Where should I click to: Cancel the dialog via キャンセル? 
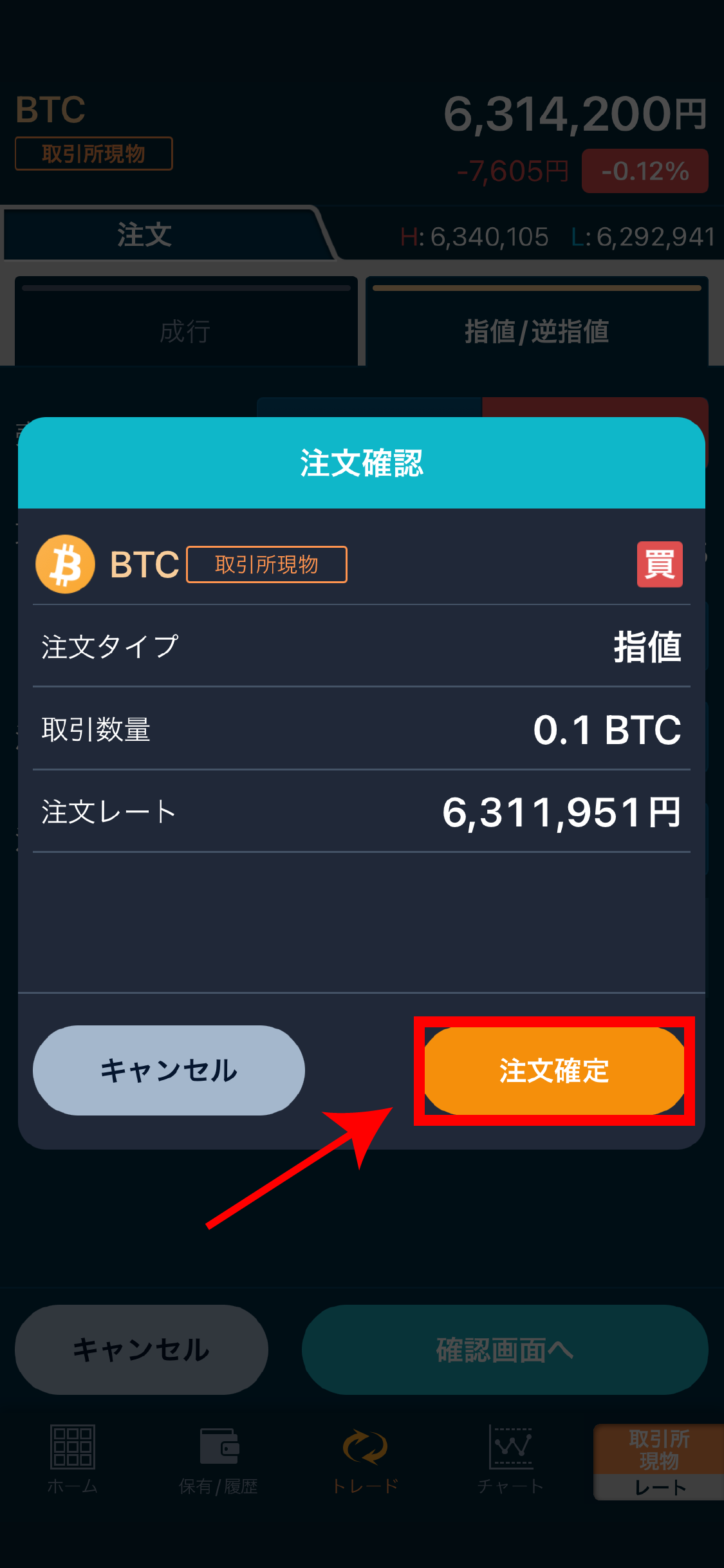169,1070
